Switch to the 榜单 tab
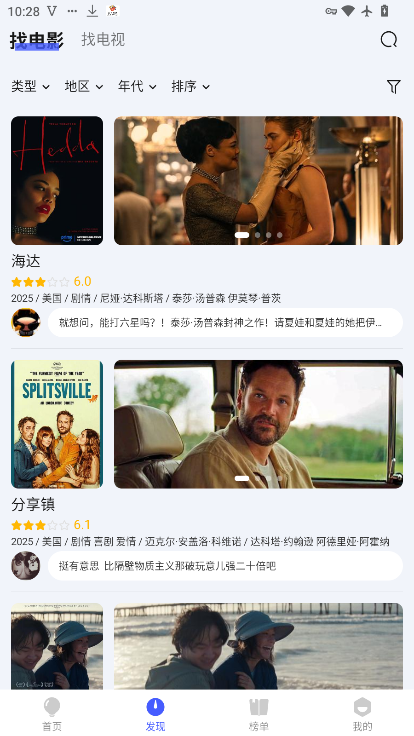The height and width of the screenshot is (736, 414). [x=259, y=714]
